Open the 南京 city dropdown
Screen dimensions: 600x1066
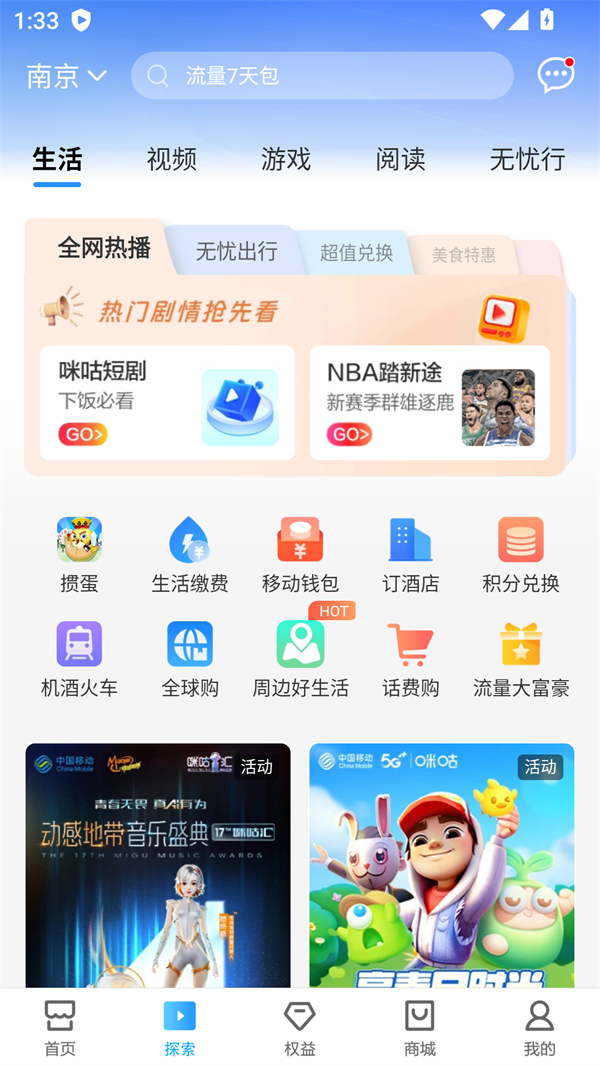(x=66, y=76)
